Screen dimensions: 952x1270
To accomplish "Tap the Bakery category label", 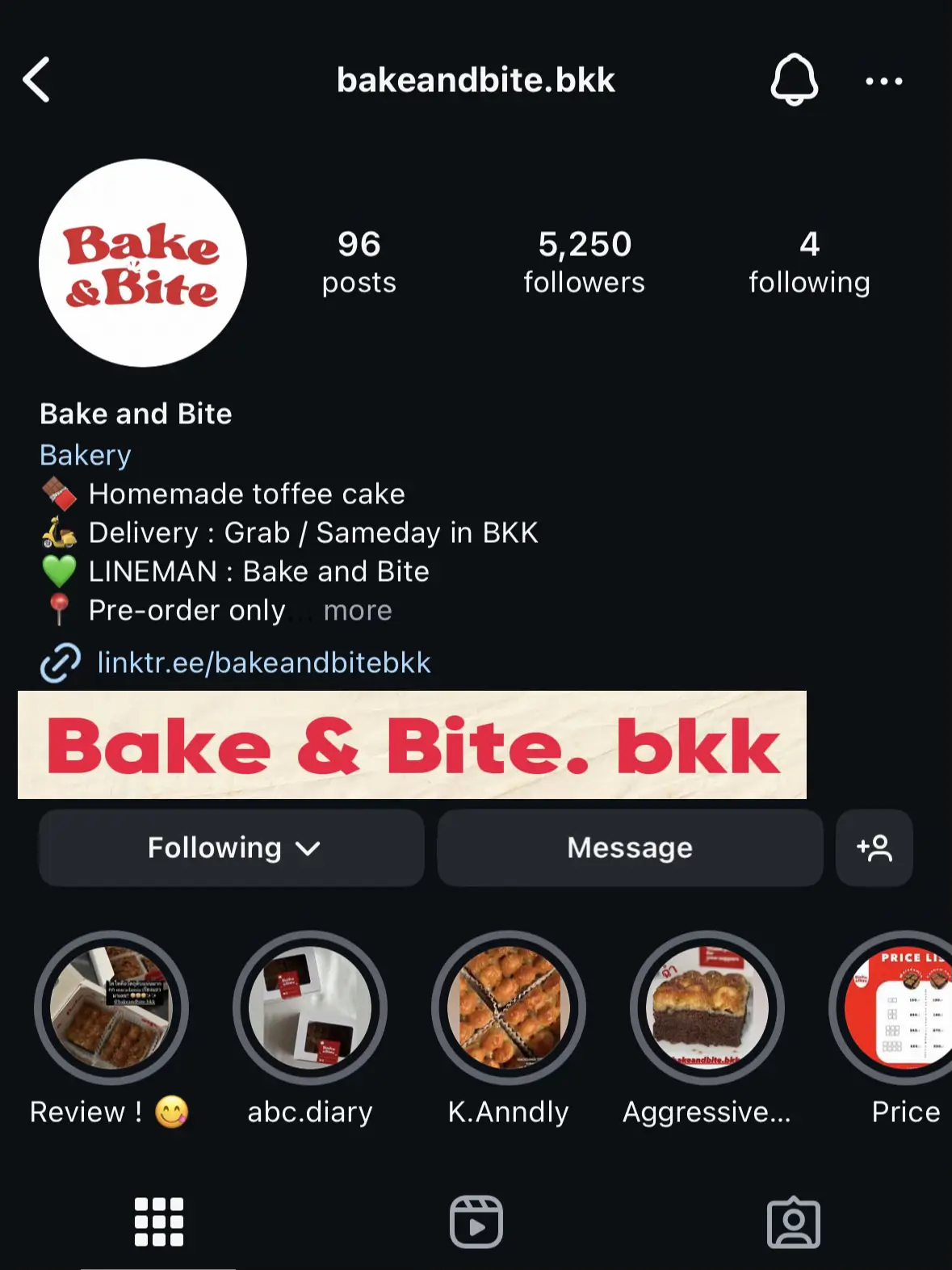I will pyautogui.click(x=86, y=455).
